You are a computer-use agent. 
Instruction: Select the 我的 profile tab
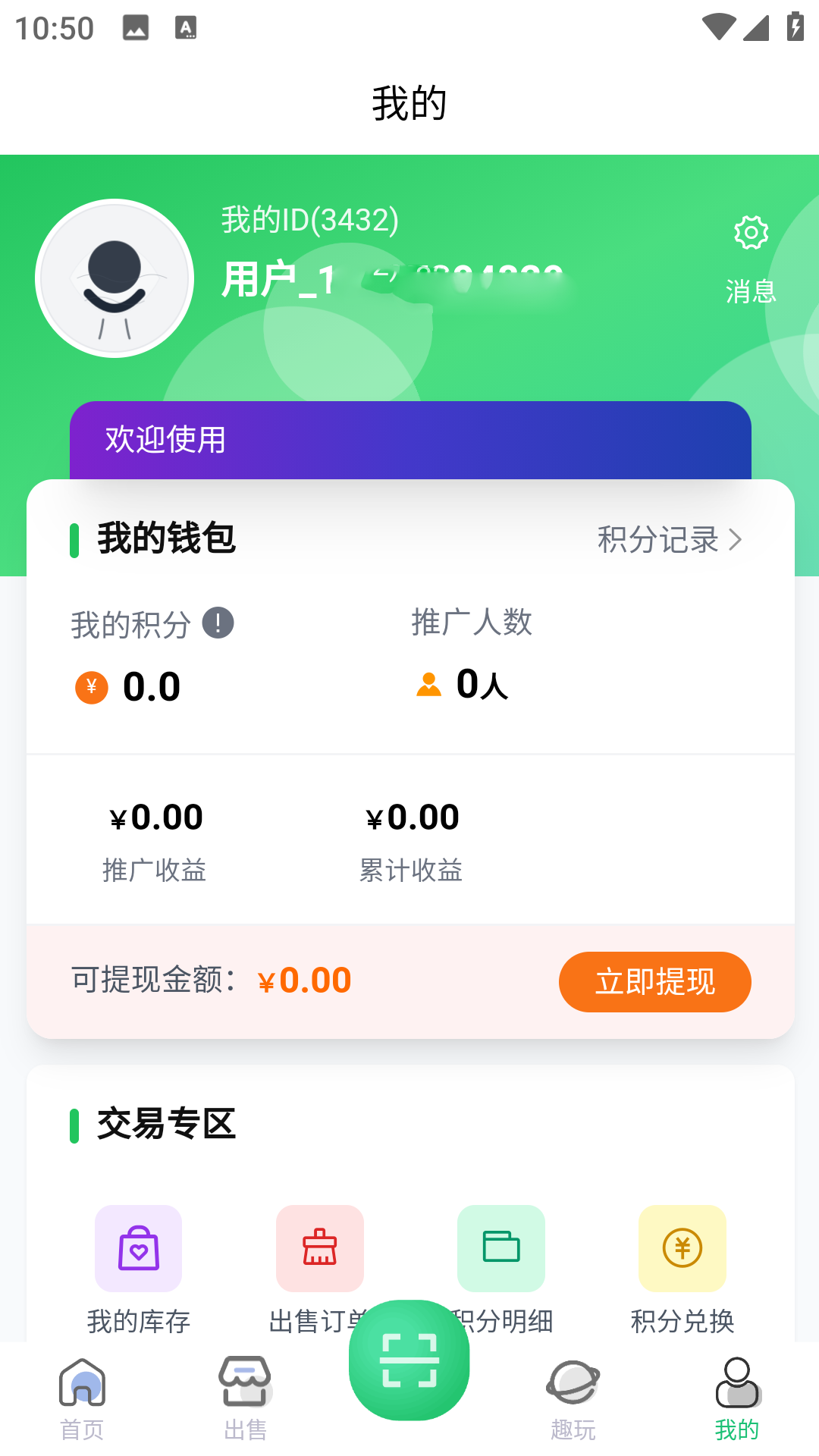736,1399
